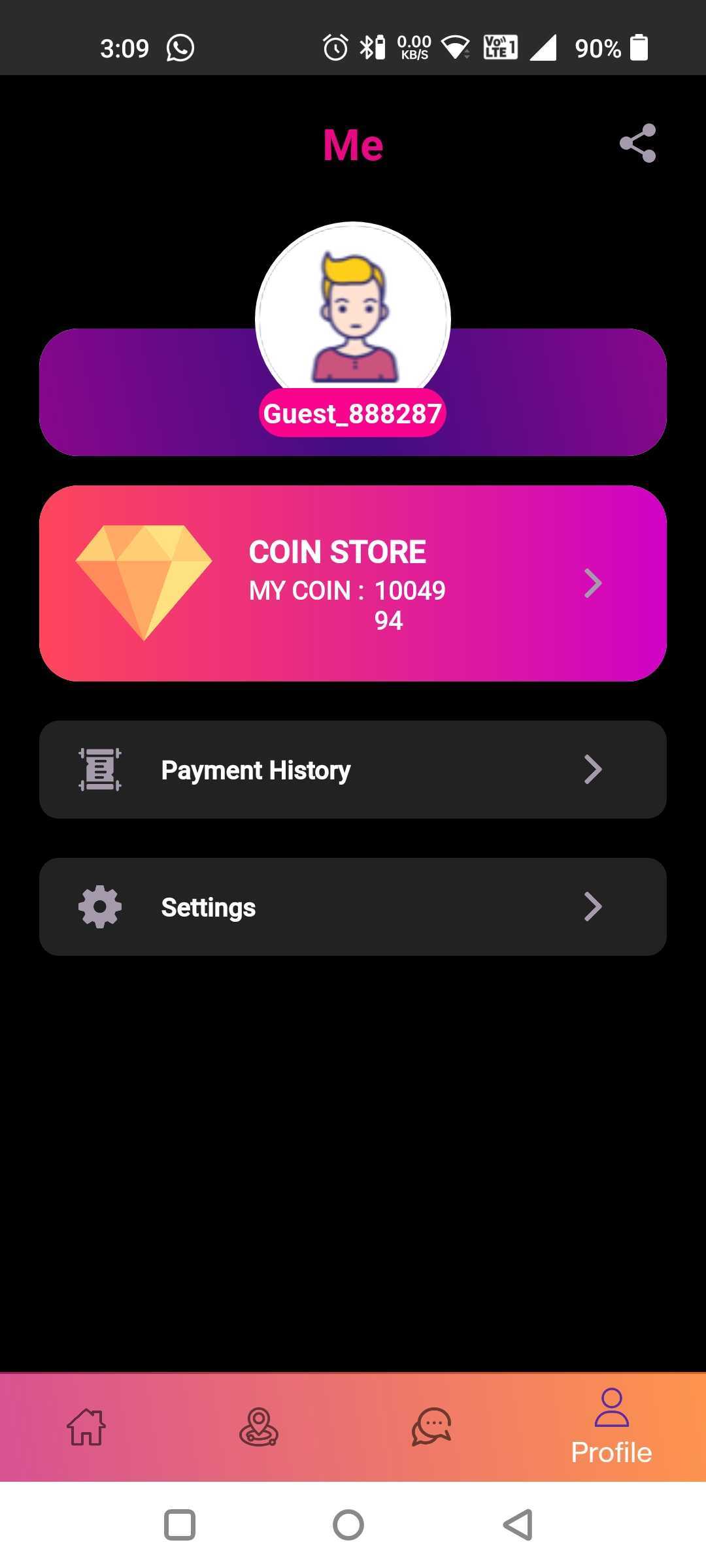706x1568 pixels.
Task: Go back using the system back button
Action: [518, 1525]
